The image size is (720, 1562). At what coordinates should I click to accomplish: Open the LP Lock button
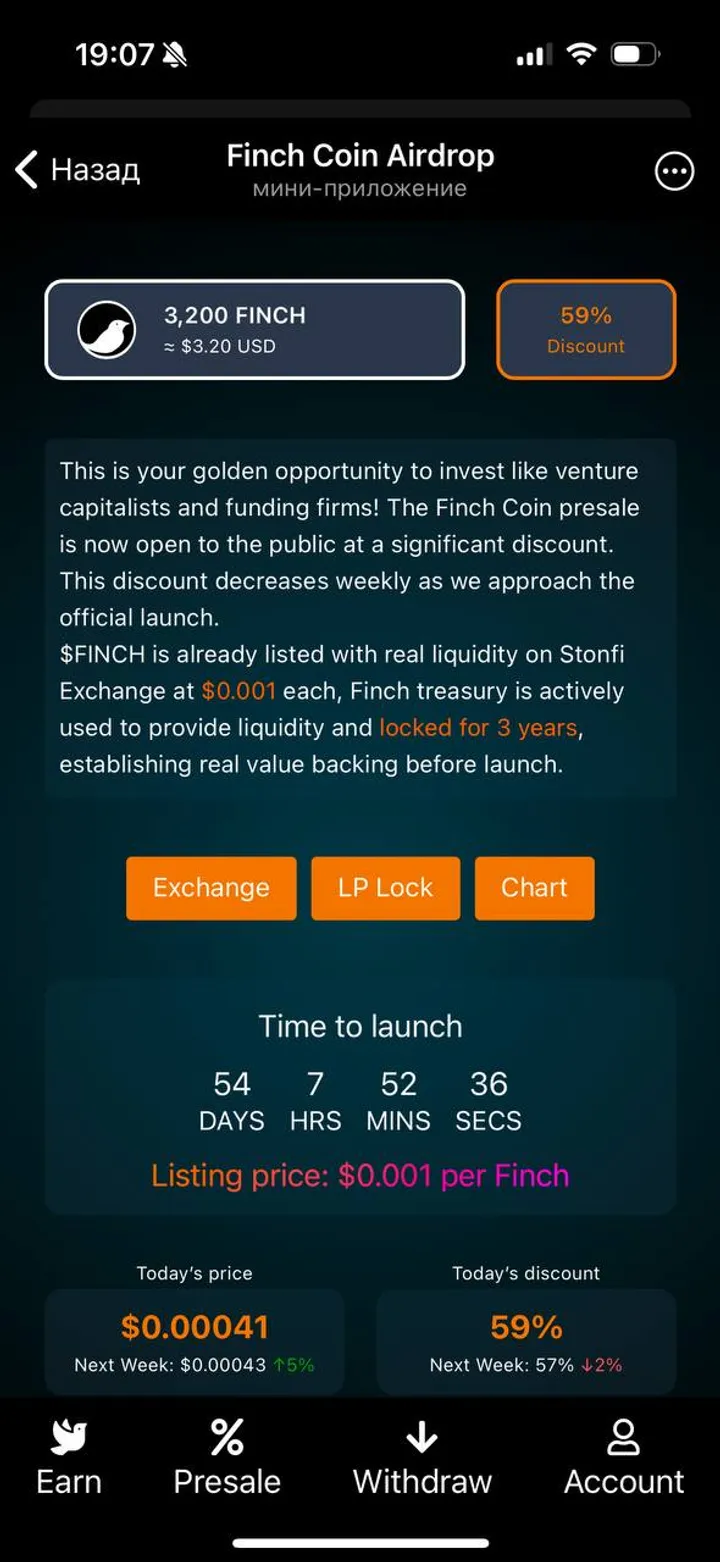point(385,888)
